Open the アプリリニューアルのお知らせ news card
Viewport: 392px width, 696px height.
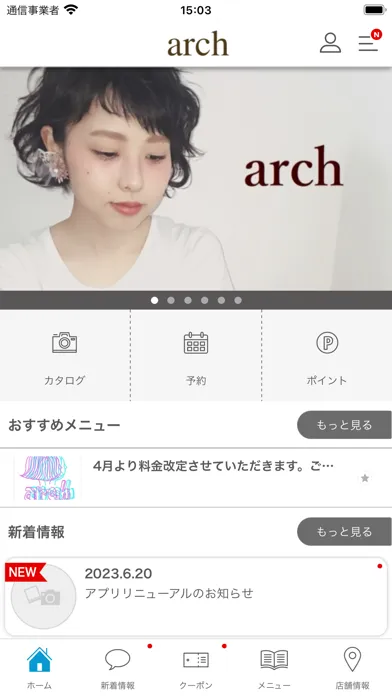pyautogui.click(x=196, y=597)
